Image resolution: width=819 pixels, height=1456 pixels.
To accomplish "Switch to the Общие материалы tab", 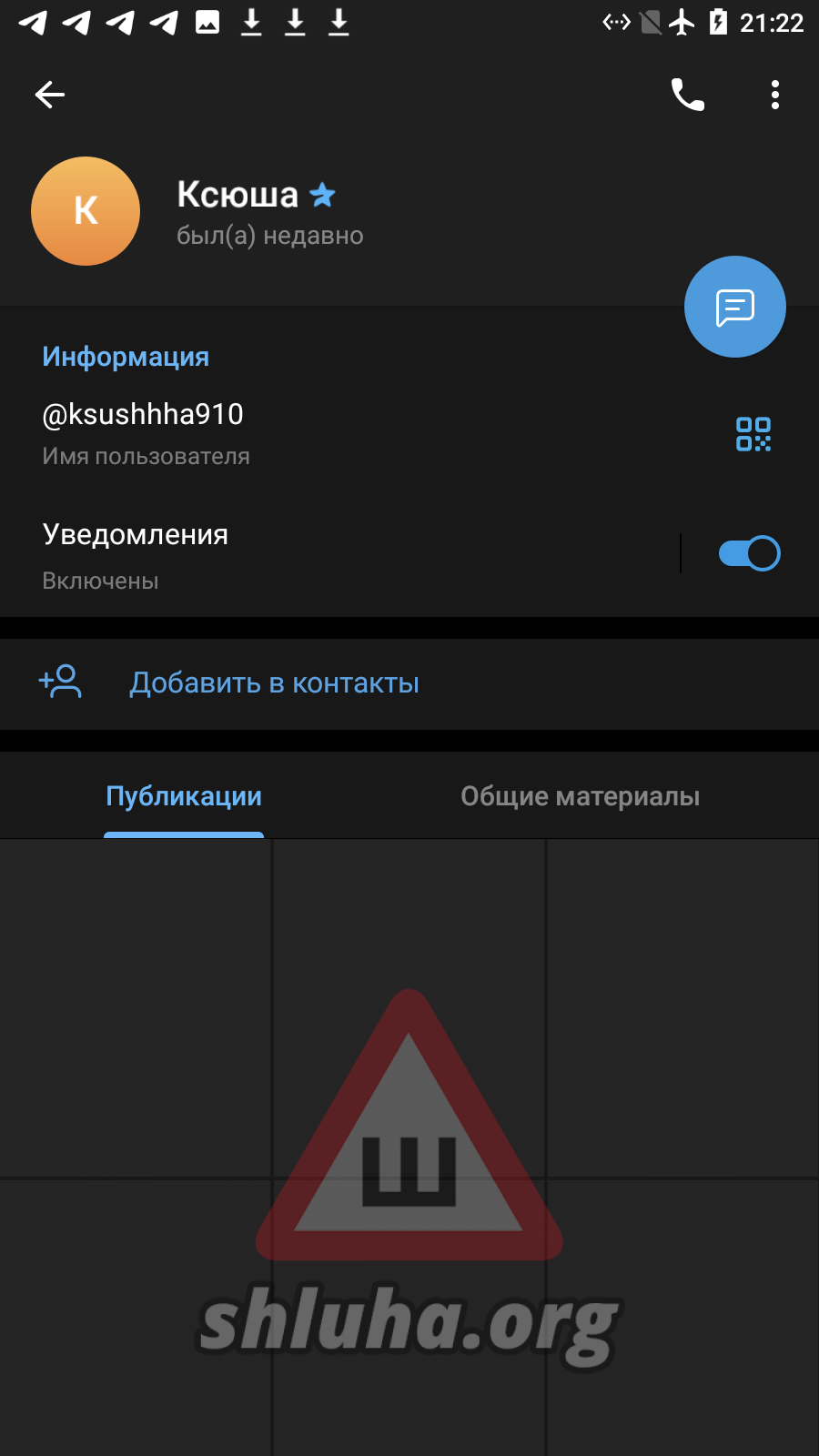I will tap(580, 796).
